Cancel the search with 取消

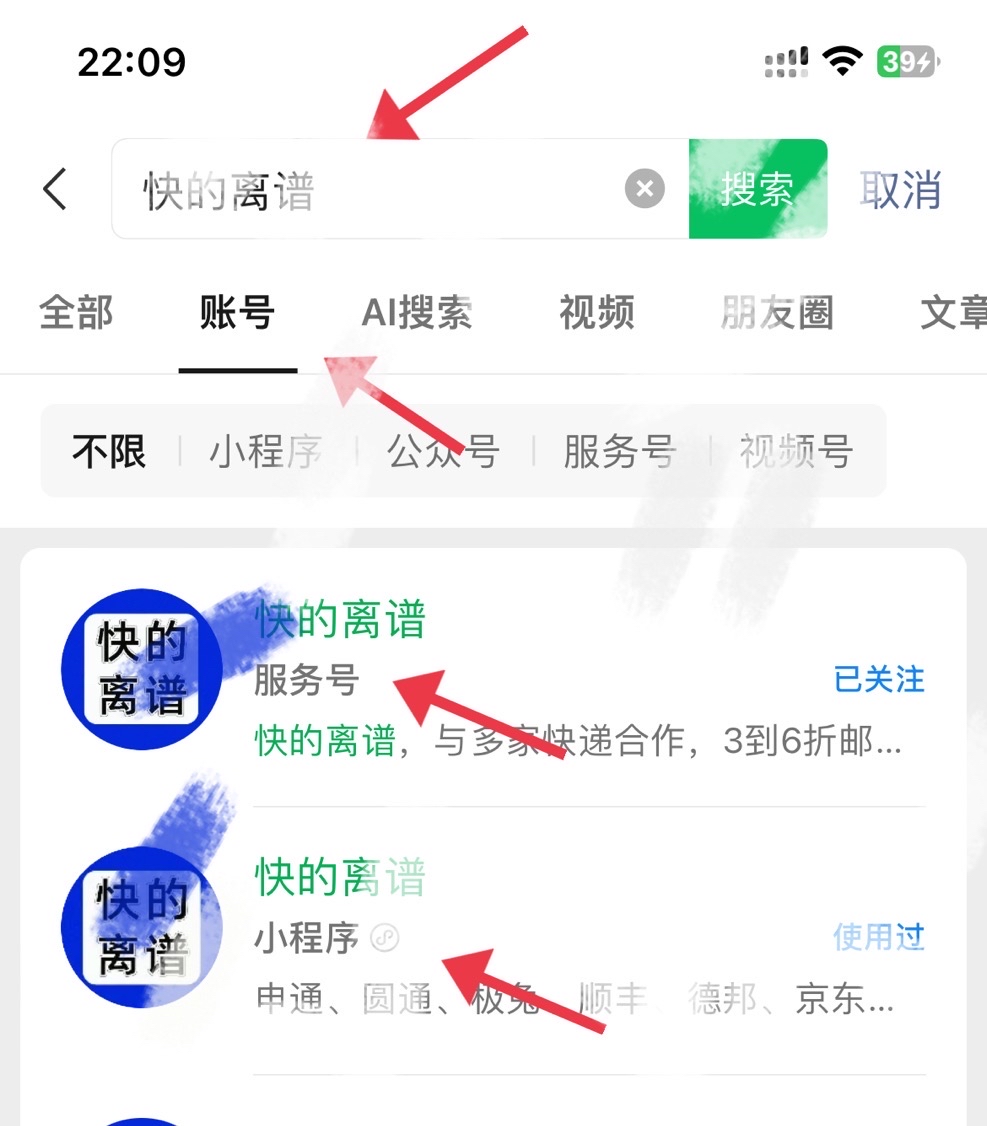(900, 189)
